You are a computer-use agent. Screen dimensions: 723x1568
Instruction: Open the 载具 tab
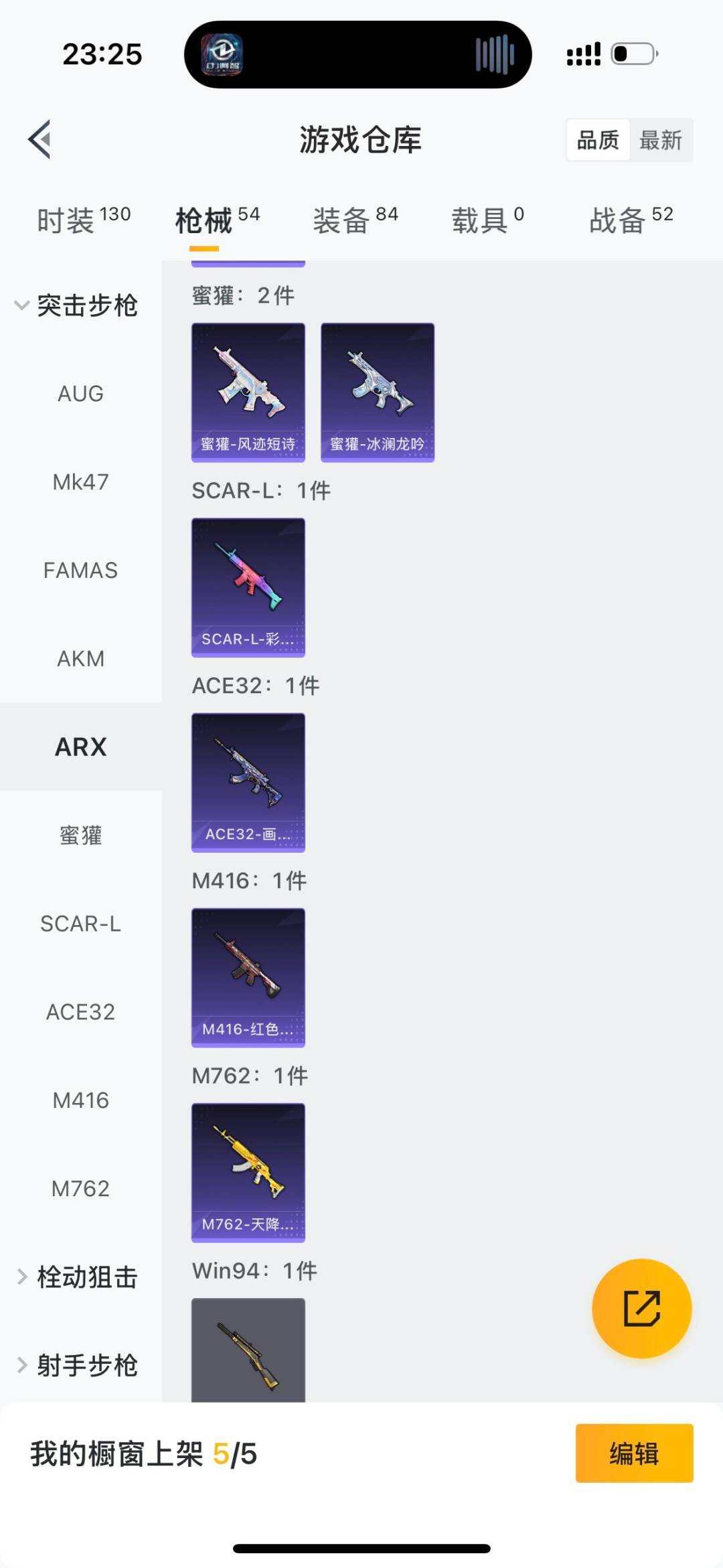click(487, 220)
